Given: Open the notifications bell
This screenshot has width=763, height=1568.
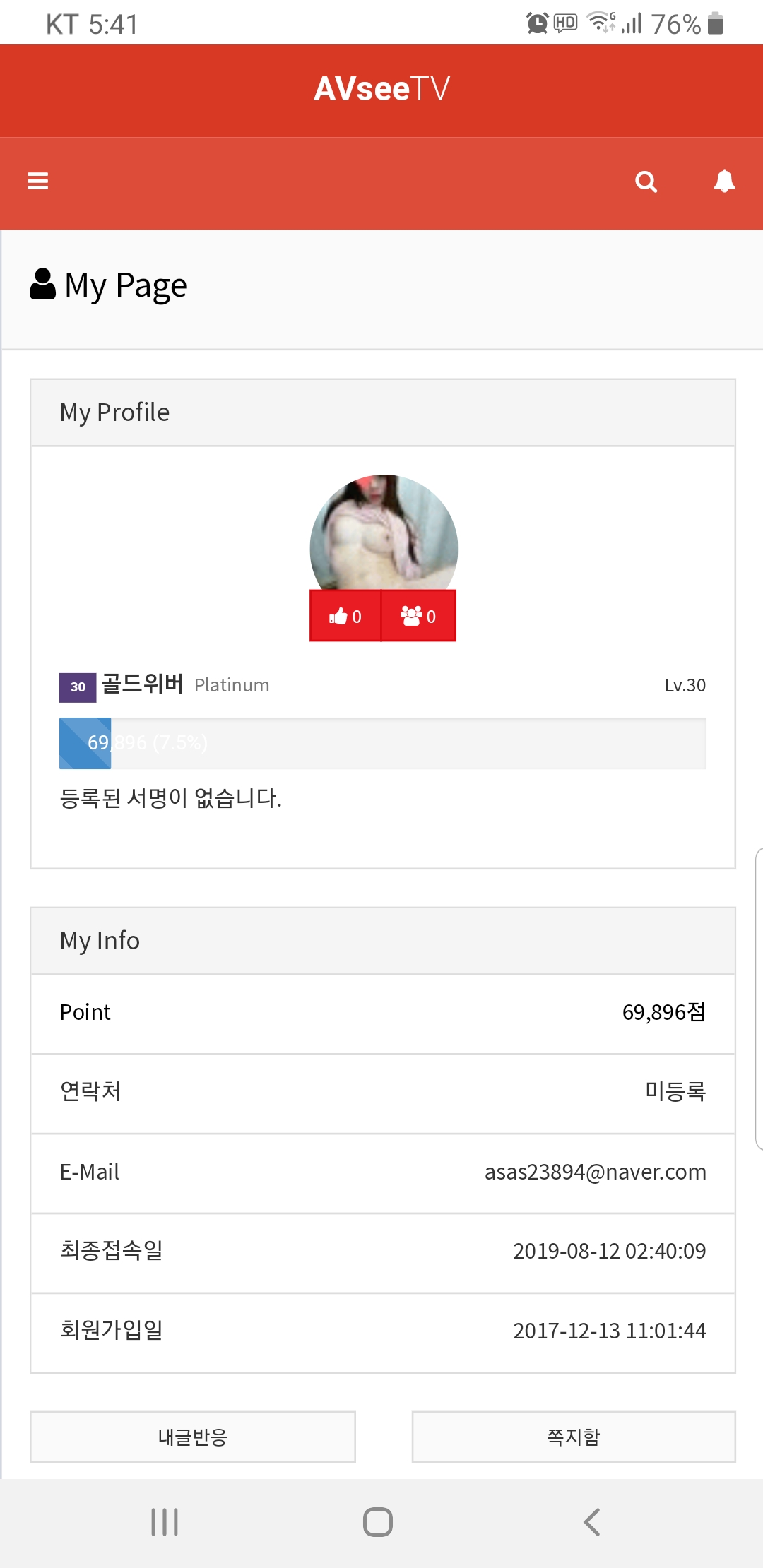Looking at the screenshot, I should point(724,181).
